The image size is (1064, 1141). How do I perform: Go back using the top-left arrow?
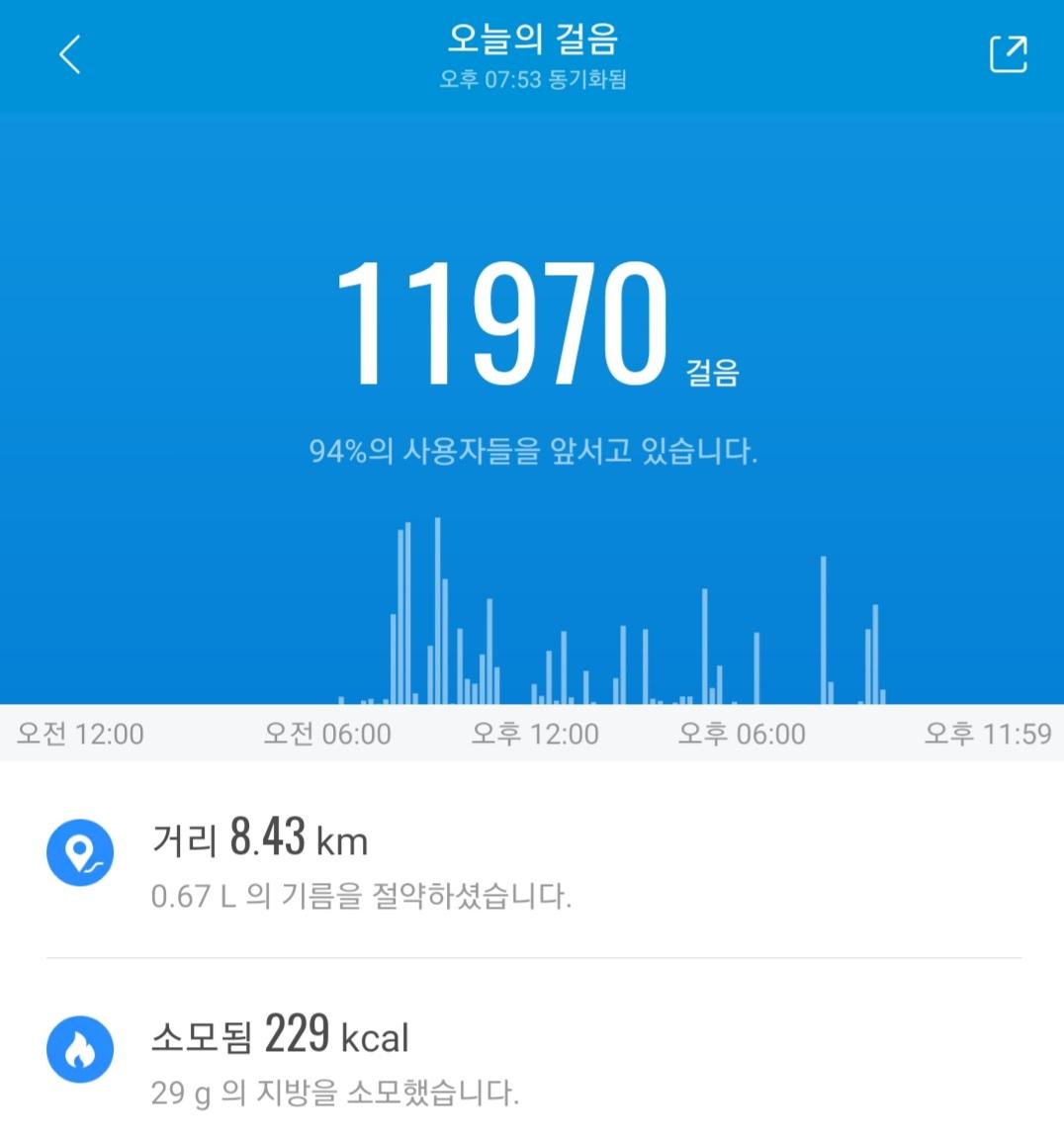[69, 54]
